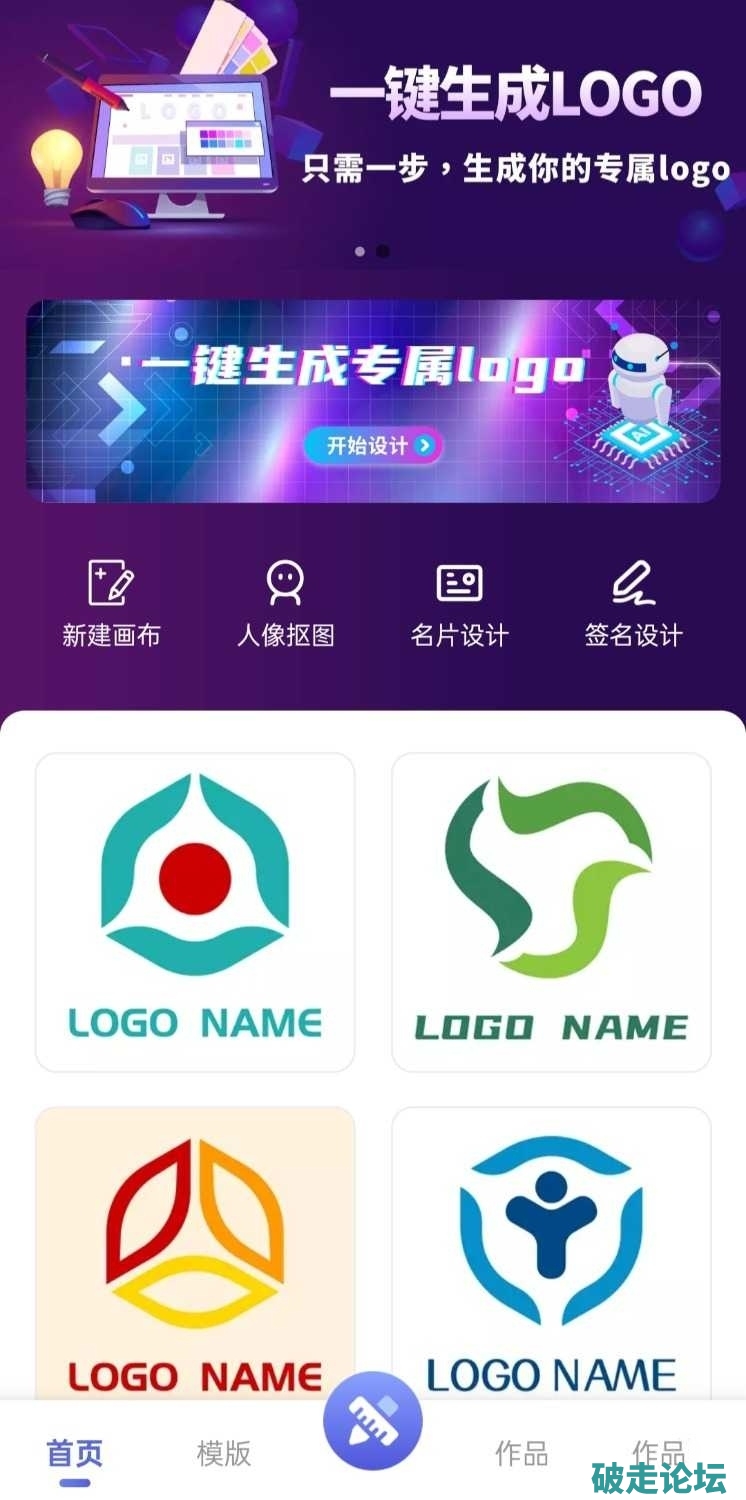Image resolution: width=746 pixels, height=1500 pixels.
Task: Choose the green swirl logo template
Action: point(551,912)
